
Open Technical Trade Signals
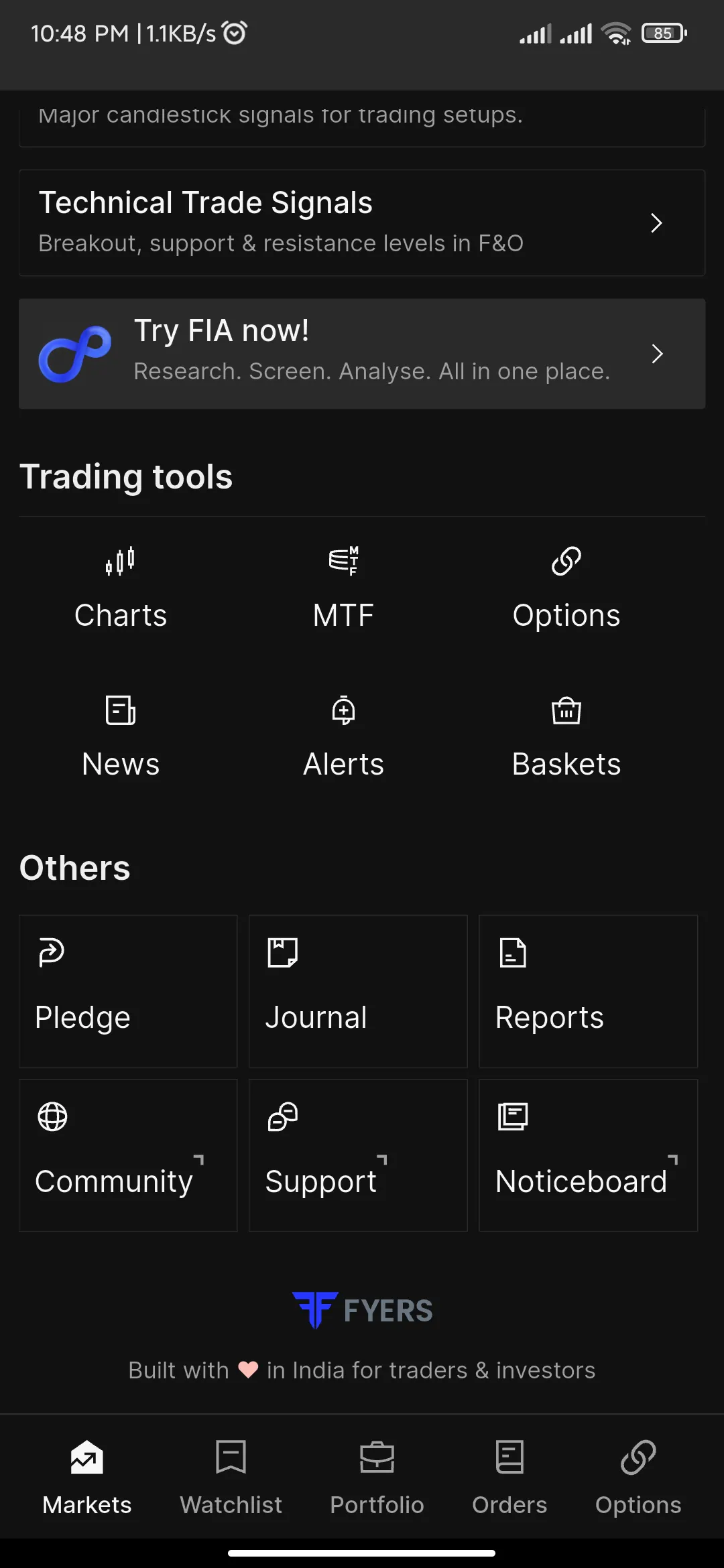[x=362, y=222]
